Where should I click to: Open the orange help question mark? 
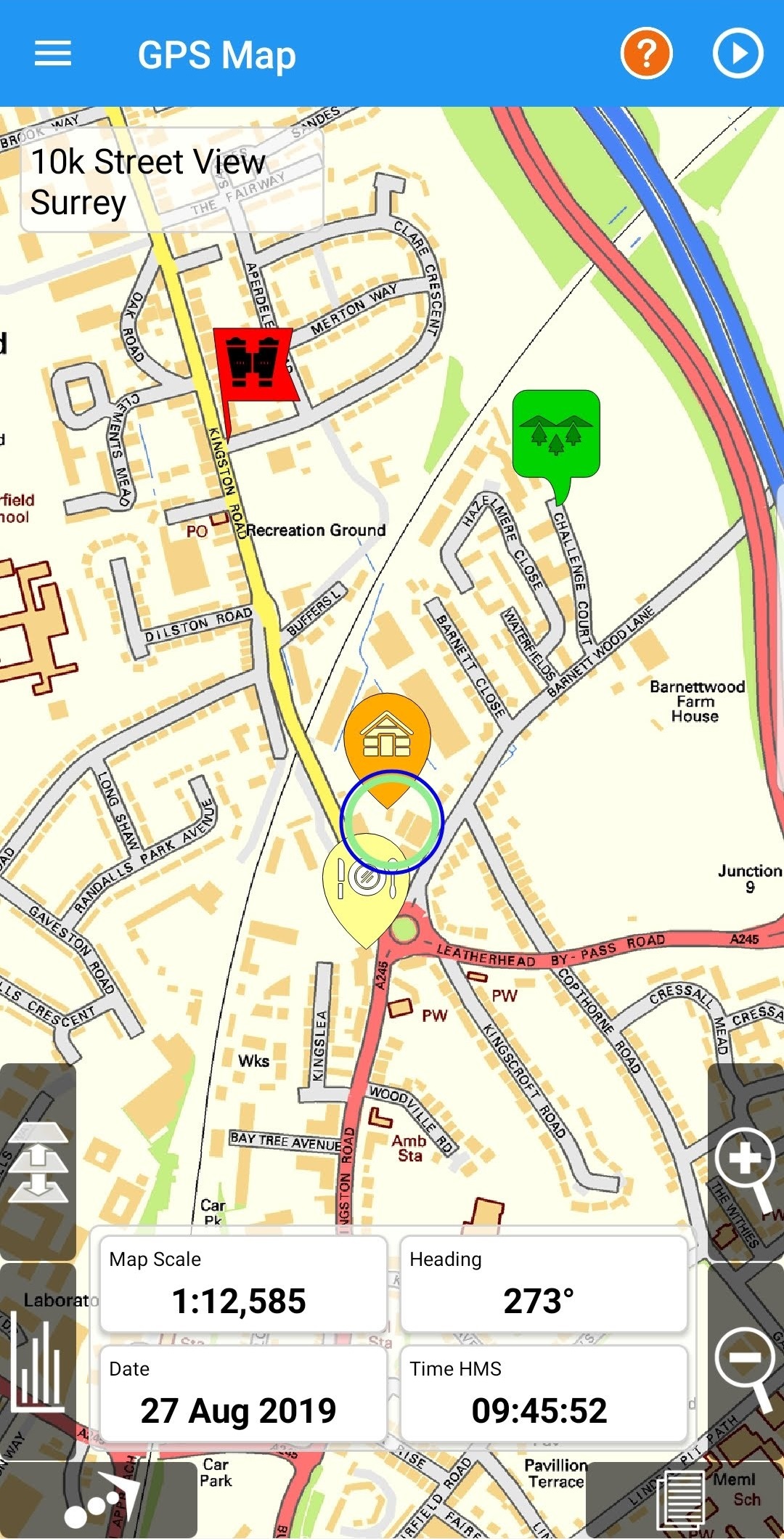point(646,53)
